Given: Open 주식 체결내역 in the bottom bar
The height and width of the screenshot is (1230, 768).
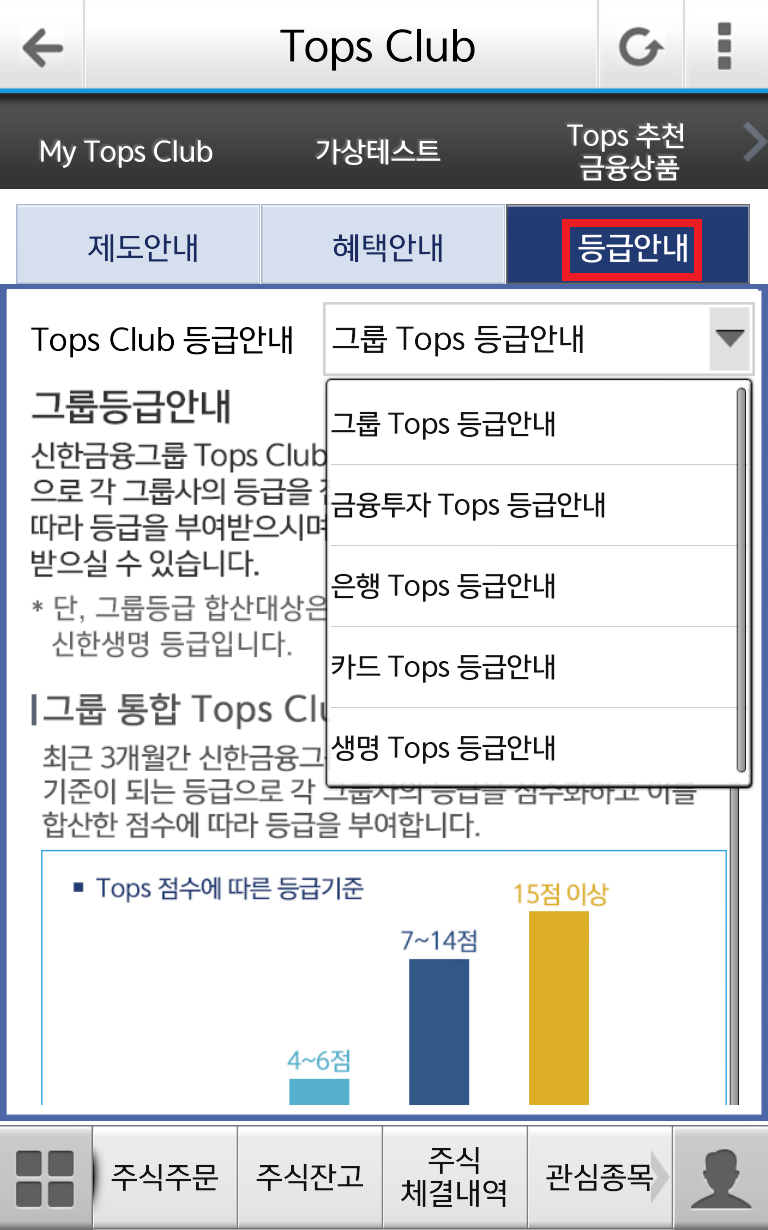Looking at the screenshot, I should point(455,1178).
